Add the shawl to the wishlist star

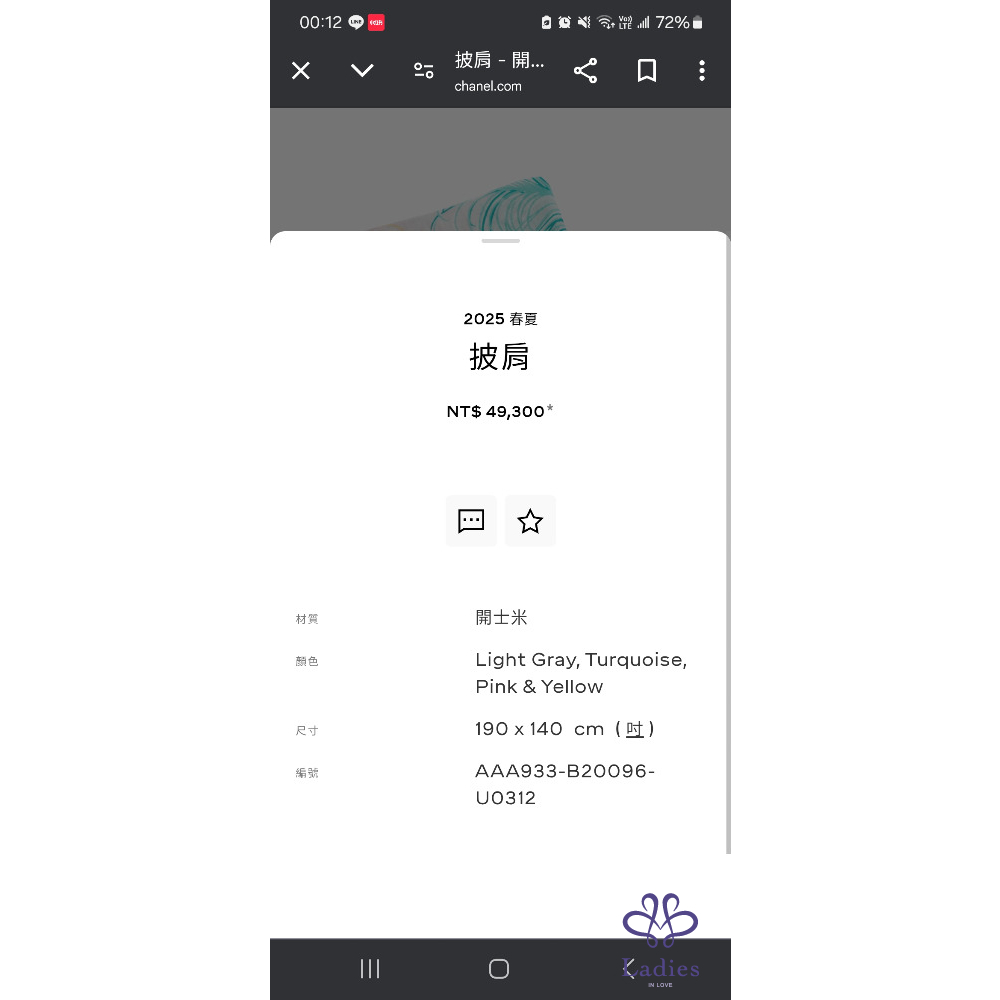[x=530, y=521]
